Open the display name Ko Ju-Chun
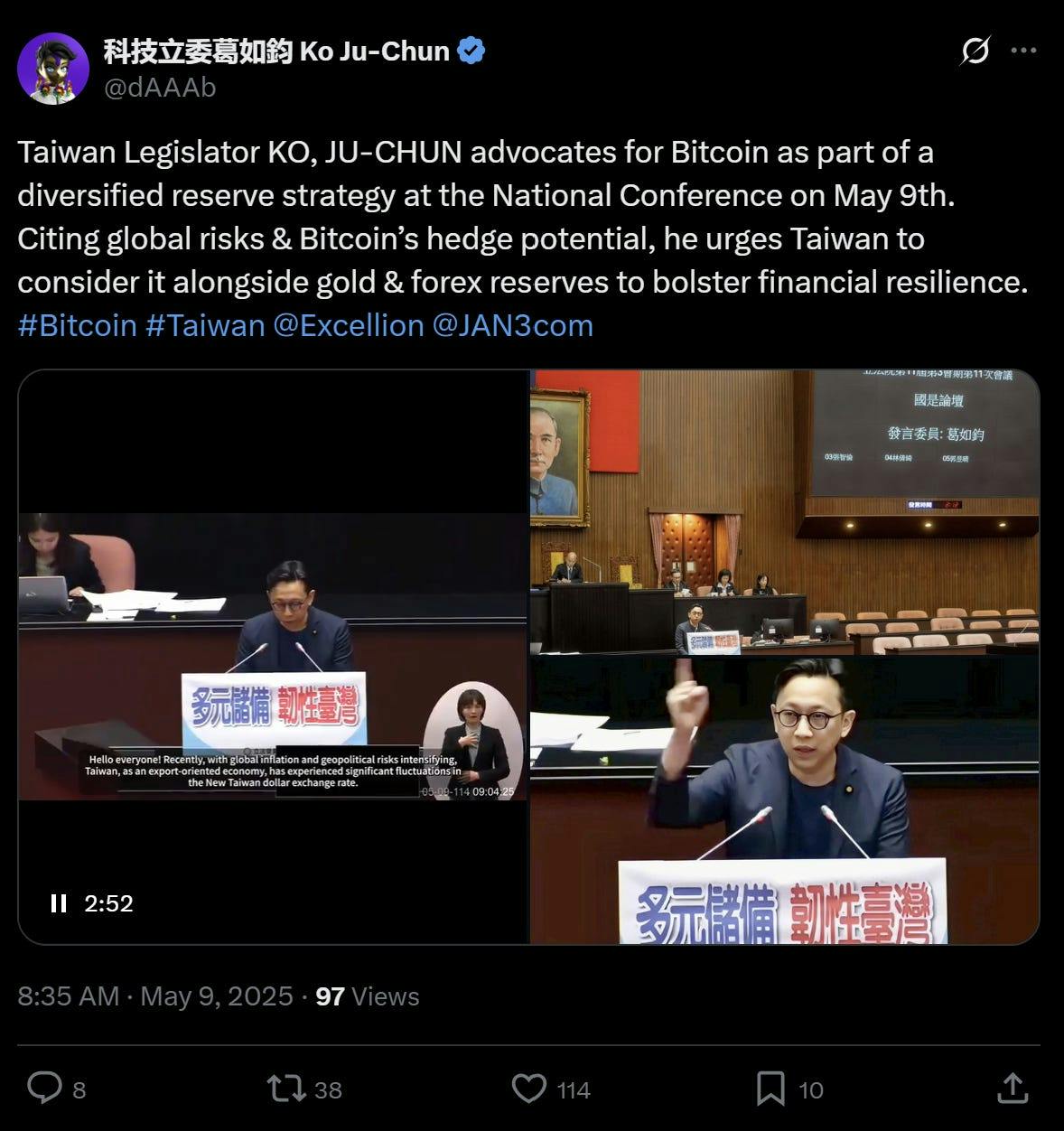1064x1131 pixels. [x=276, y=51]
